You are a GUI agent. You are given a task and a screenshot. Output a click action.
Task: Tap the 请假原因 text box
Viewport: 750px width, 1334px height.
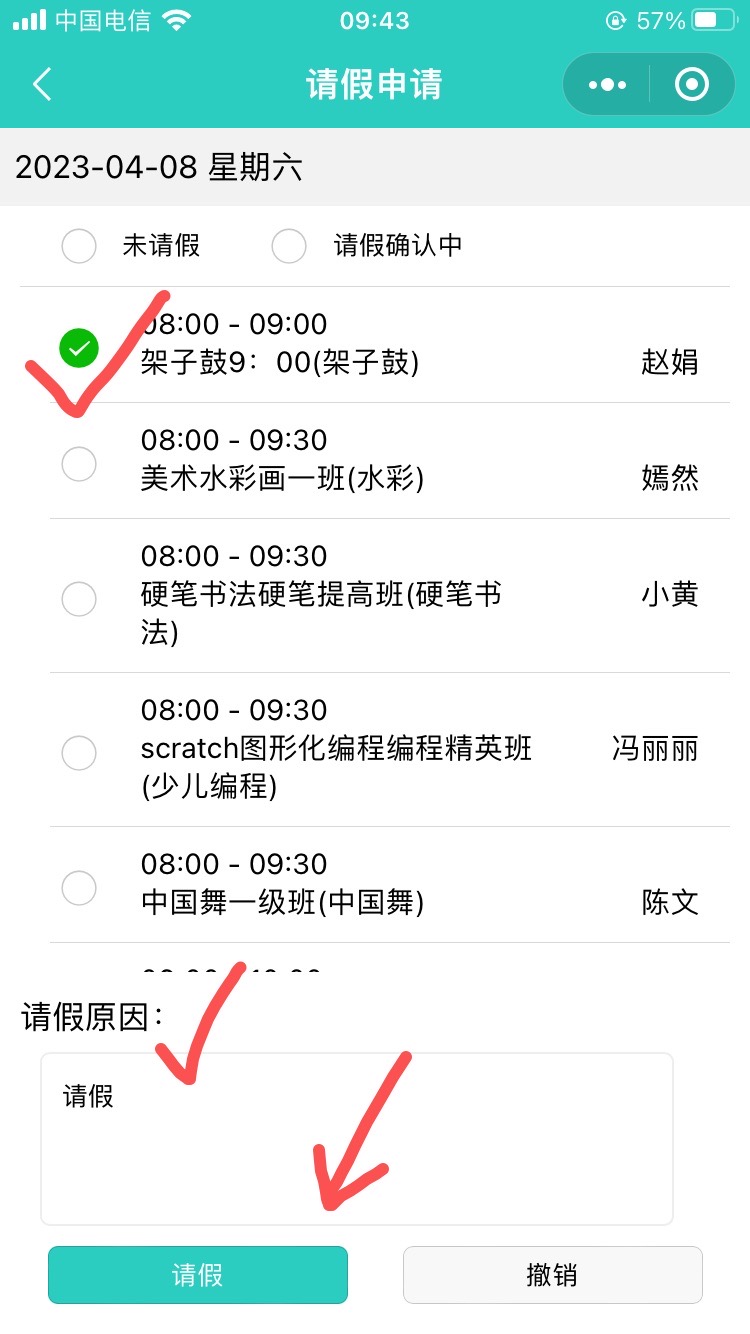click(x=357, y=1139)
